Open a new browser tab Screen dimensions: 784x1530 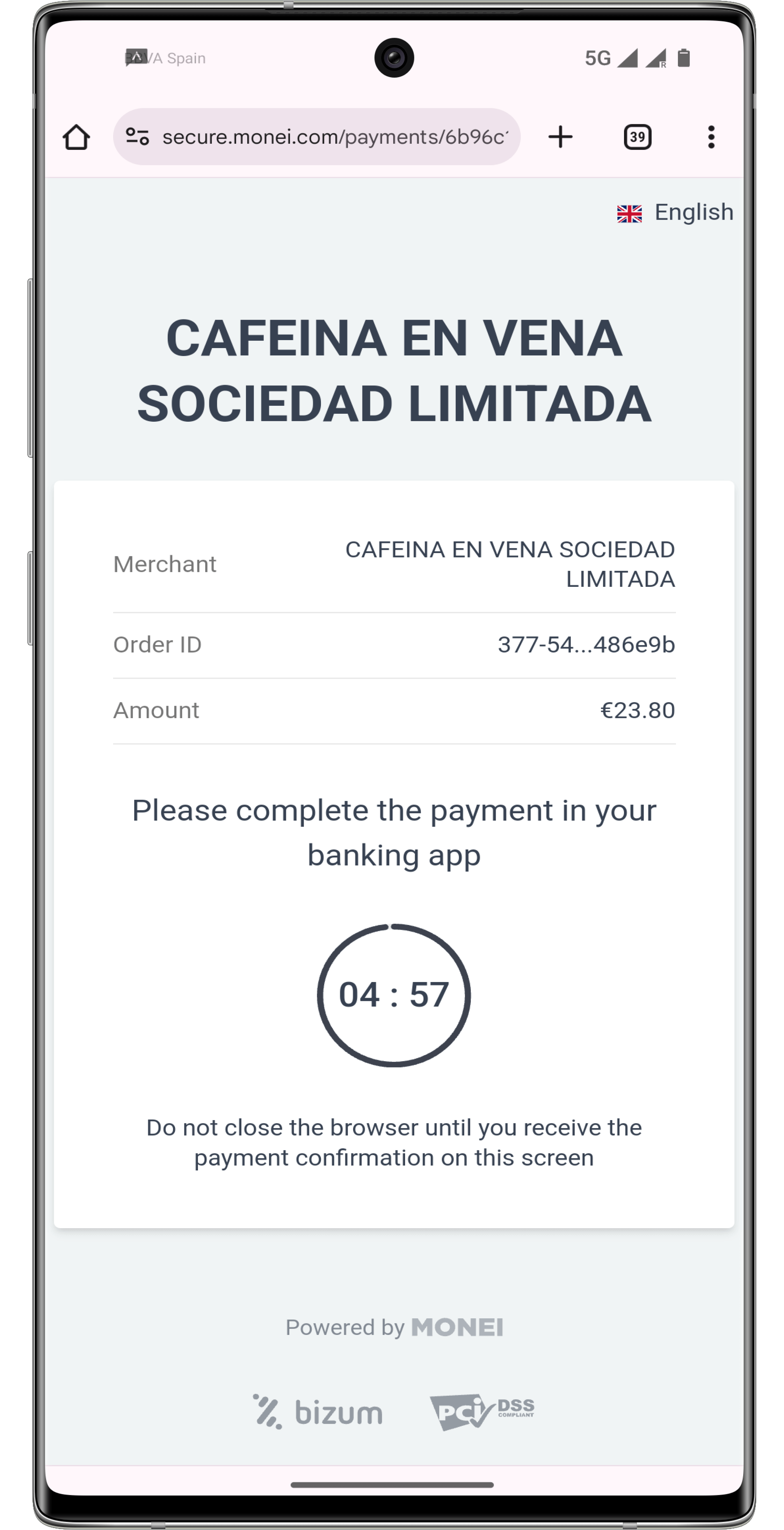(x=560, y=137)
